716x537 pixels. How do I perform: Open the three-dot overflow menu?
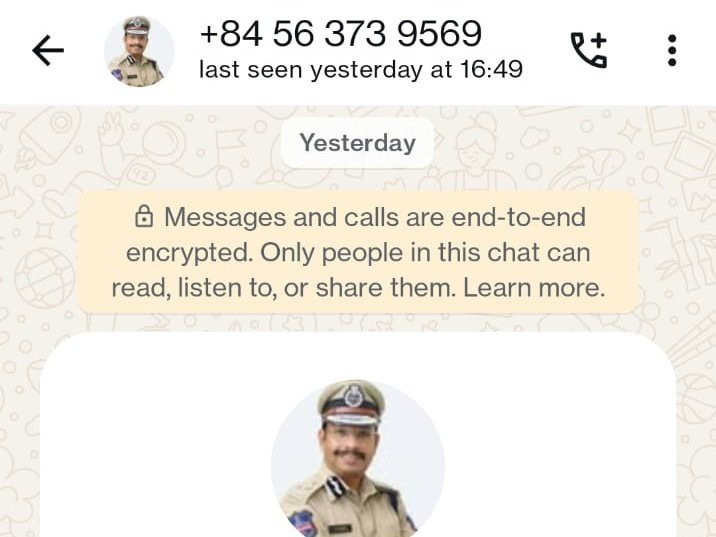(672, 50)
